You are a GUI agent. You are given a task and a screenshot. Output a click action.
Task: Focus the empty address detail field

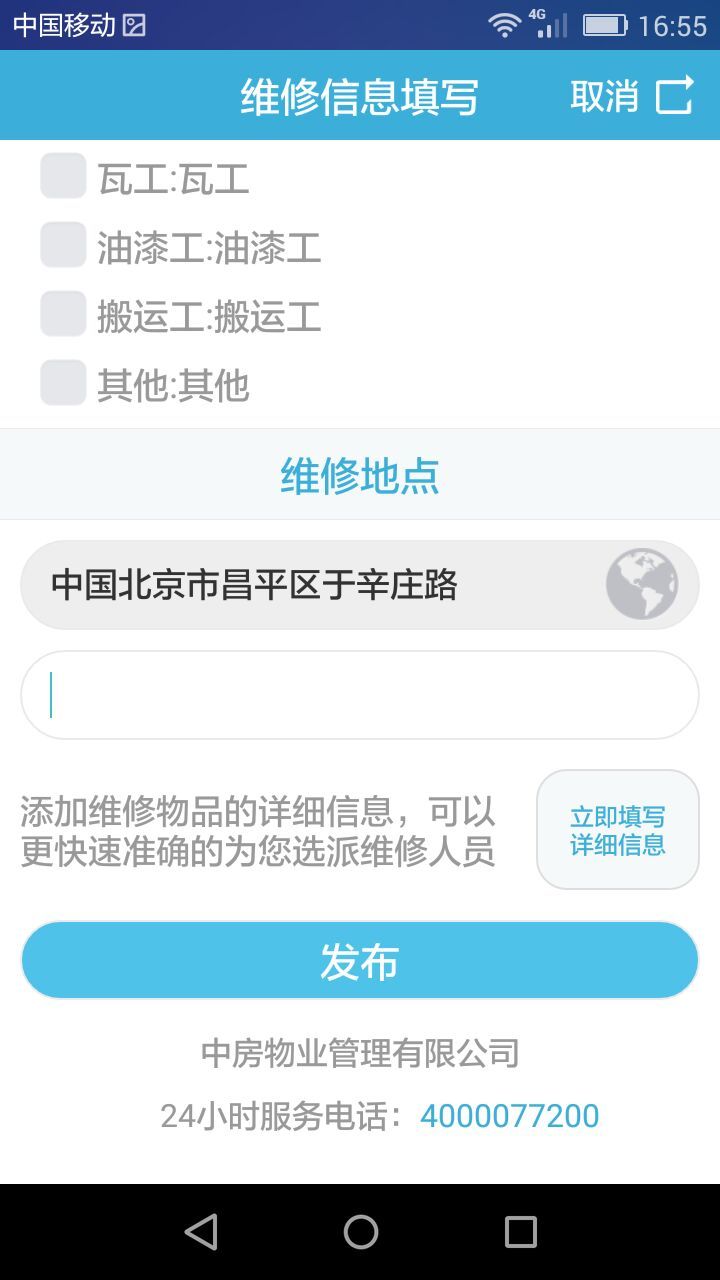click(x=360, y=695)
